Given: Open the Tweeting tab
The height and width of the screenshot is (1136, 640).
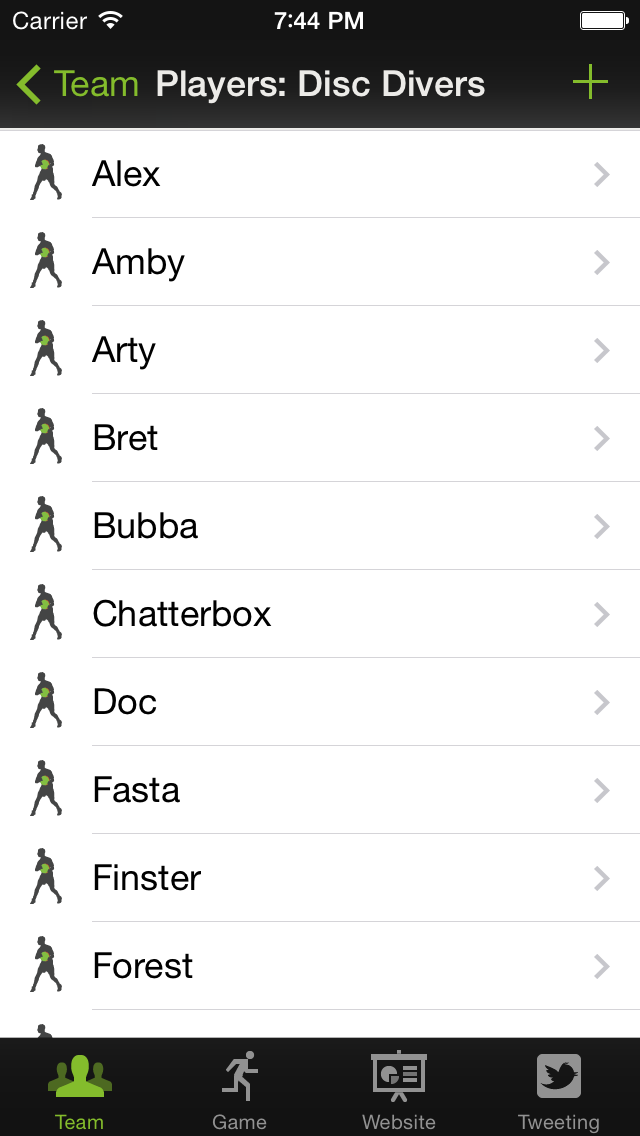Looking at the screenshot, I should click(x=558, y=1089).
